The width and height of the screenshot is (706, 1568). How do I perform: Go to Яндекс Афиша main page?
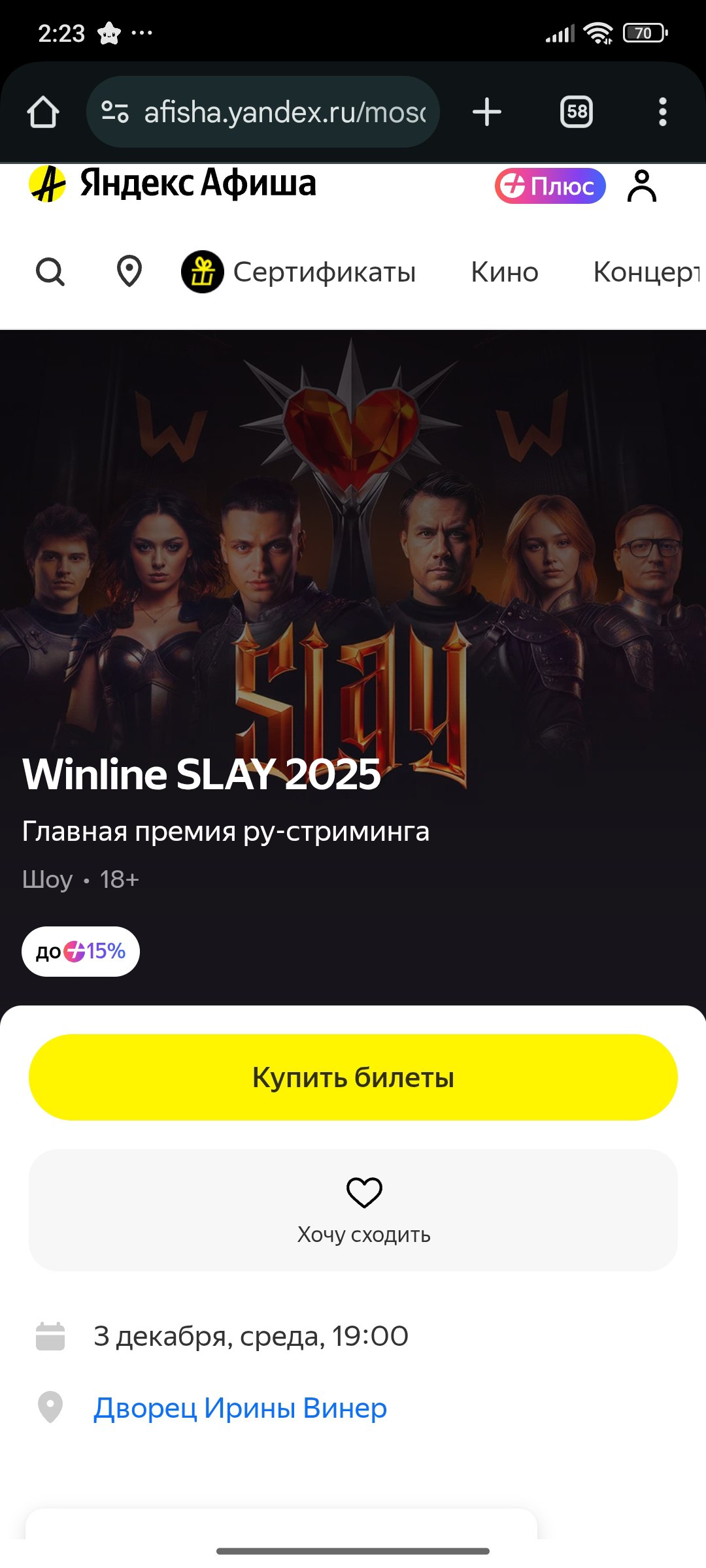pyautogui.click(x=173, y=184)
